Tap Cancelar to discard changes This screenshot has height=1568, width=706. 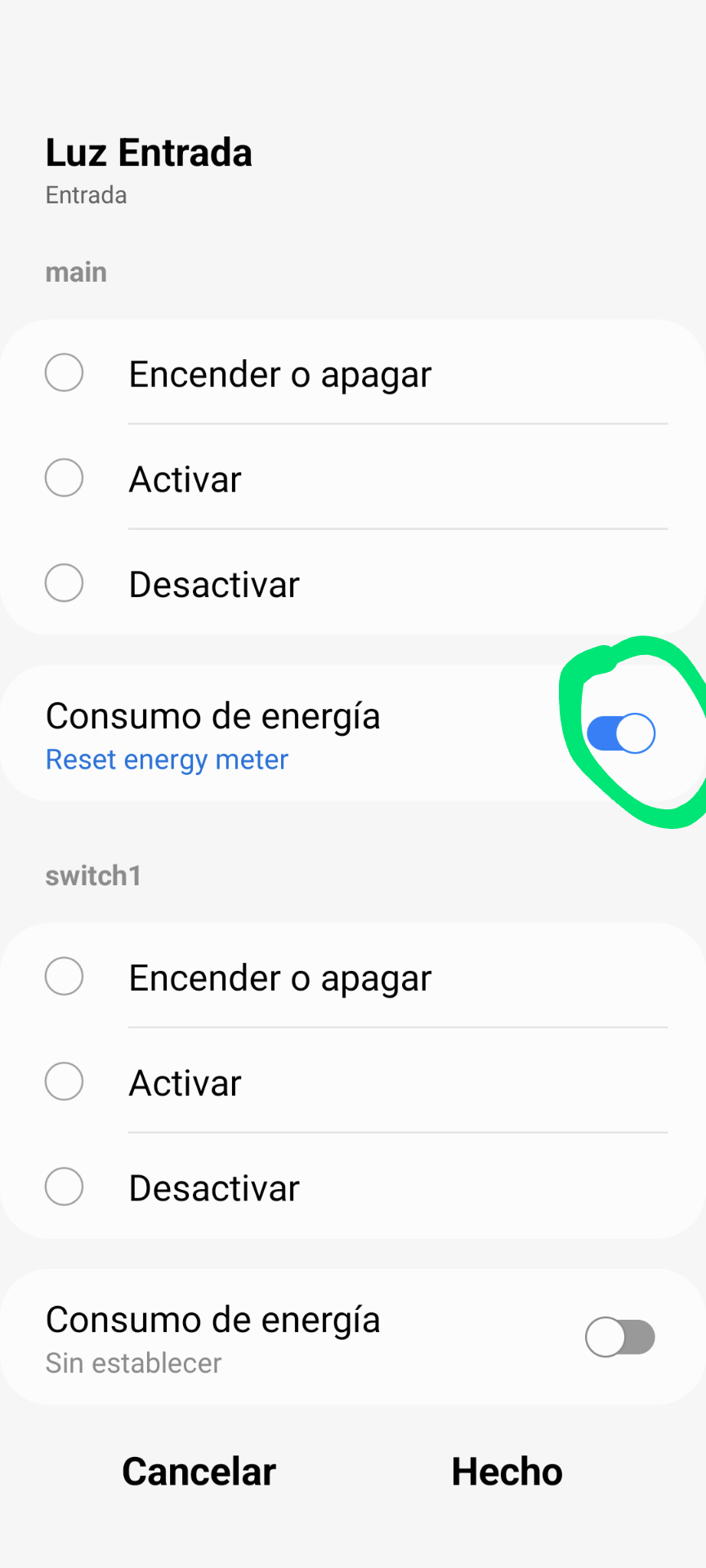(199, 1472)
